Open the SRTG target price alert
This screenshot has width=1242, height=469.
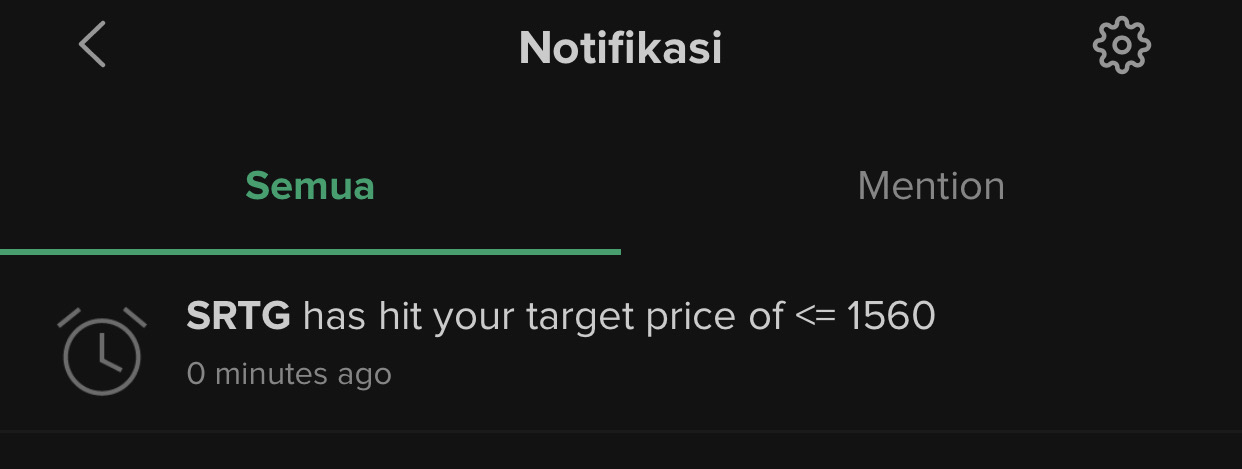coord(560,342)
